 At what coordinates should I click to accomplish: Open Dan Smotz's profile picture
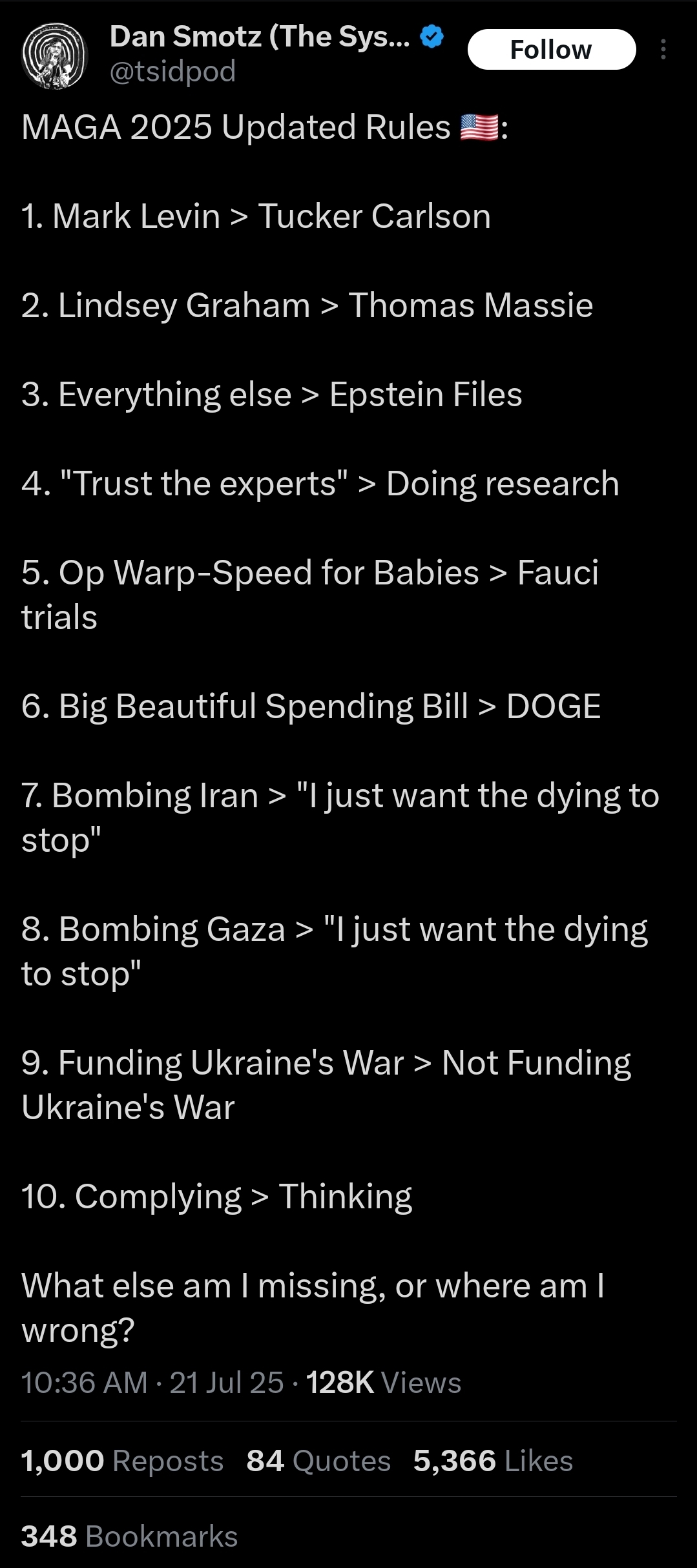click(x=54, y=55)
